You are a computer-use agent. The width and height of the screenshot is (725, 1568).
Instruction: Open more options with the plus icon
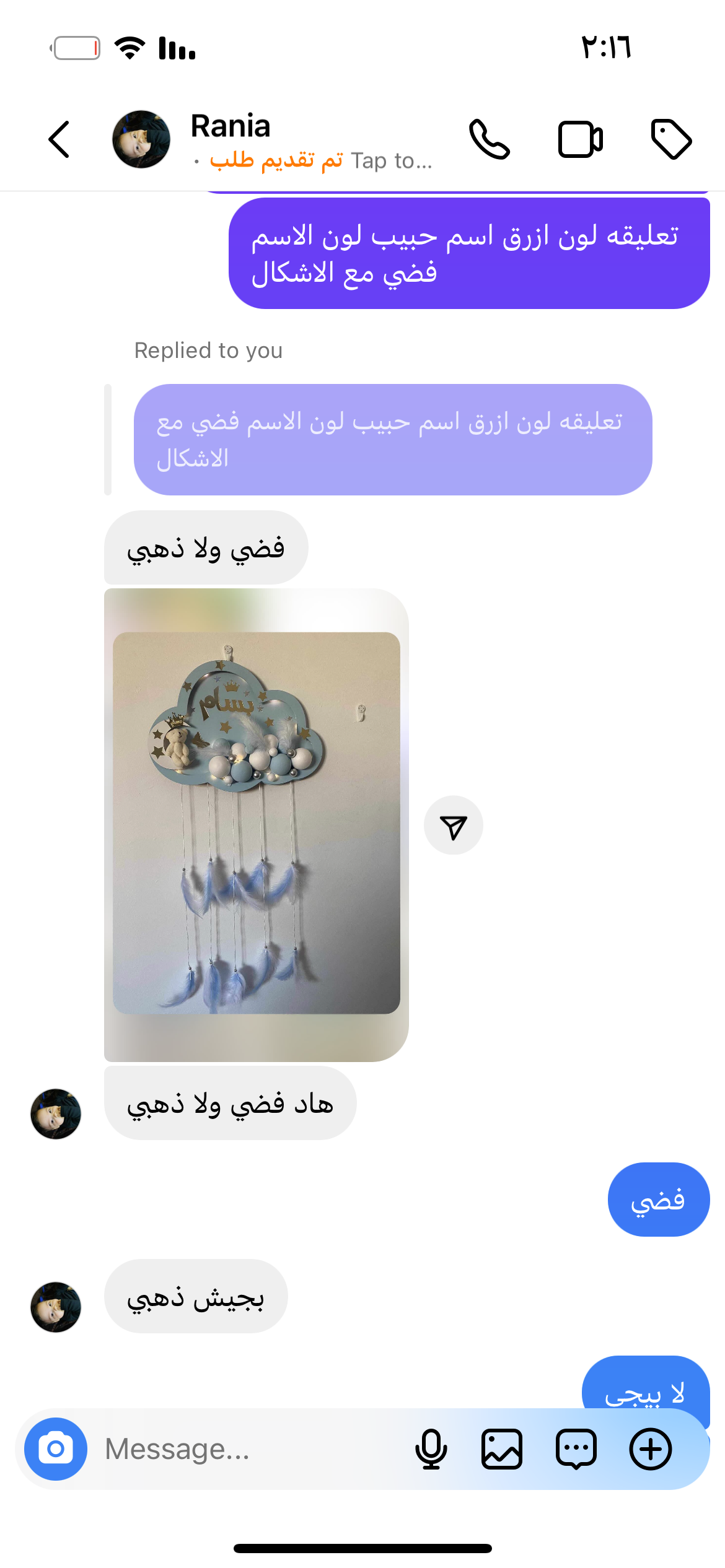coord(651,1449)
